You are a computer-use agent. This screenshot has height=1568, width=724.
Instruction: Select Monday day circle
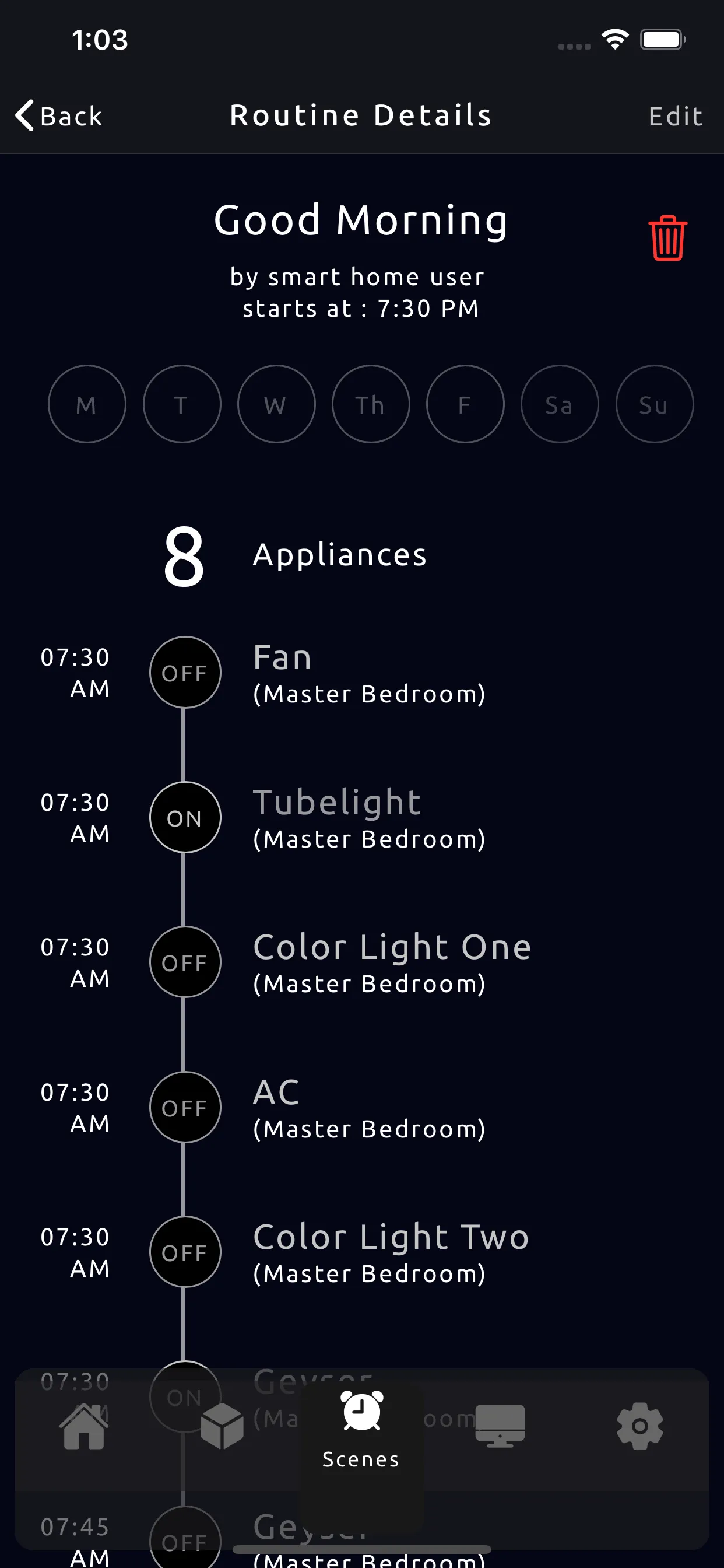point(87,404)
